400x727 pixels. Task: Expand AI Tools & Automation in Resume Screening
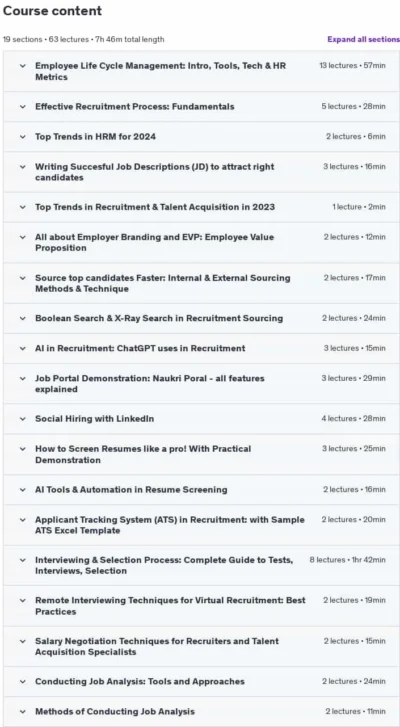point(201,490)
